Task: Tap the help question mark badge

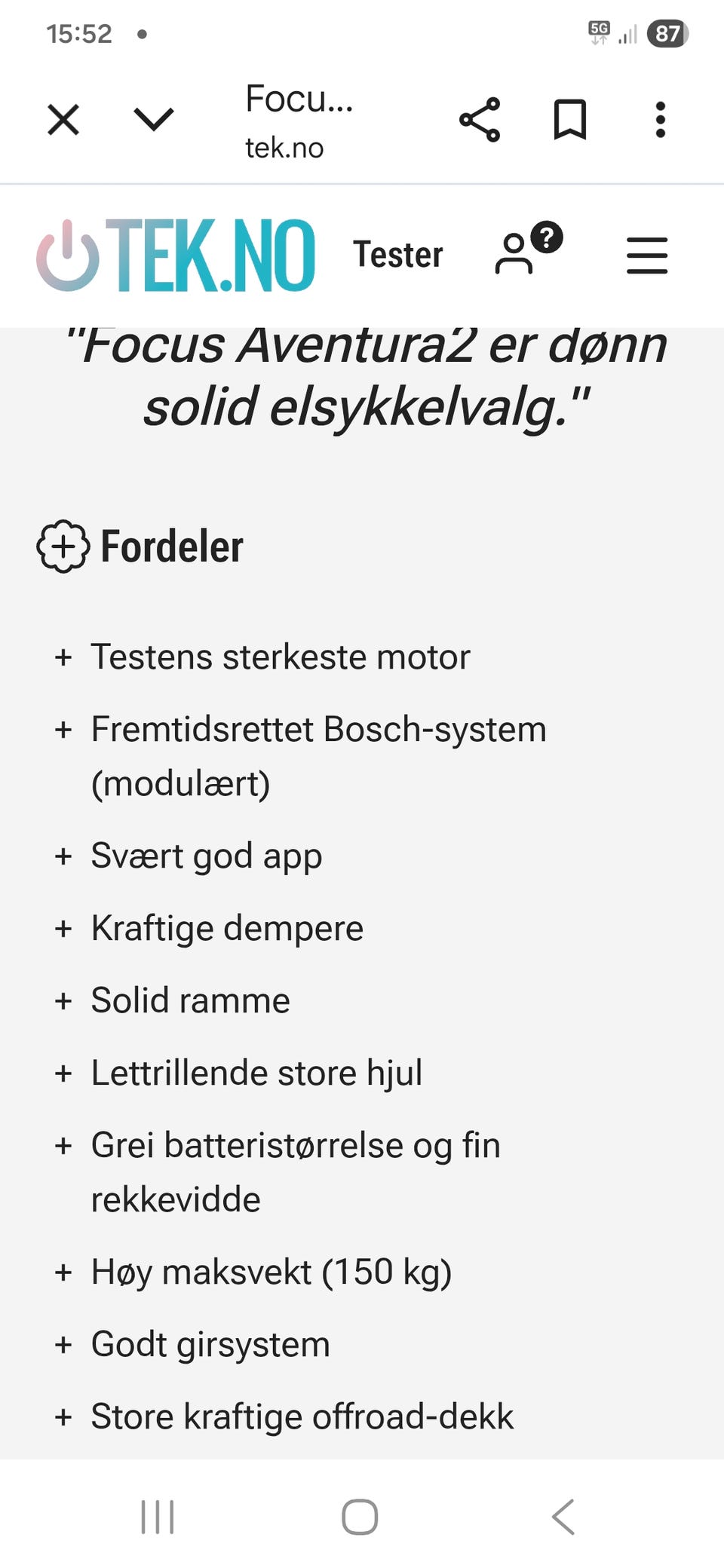Action: pyautogui.click(x=548, y=237)
